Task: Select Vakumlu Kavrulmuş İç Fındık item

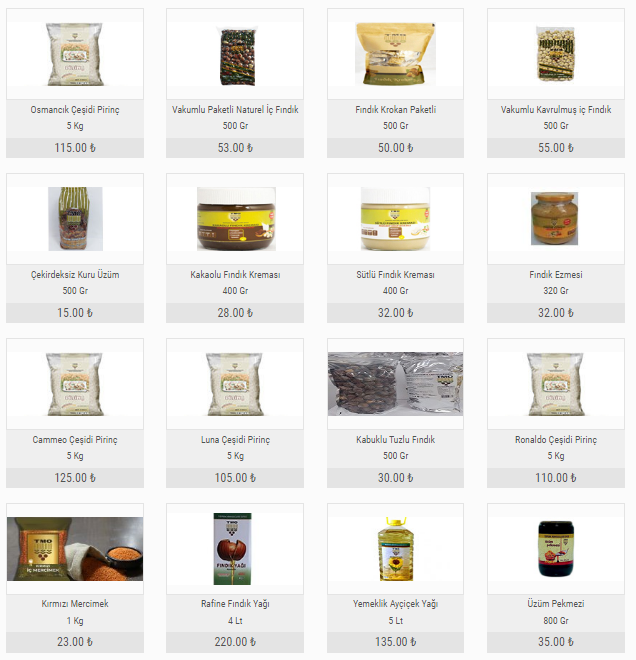Action: [x=555, y=53]
